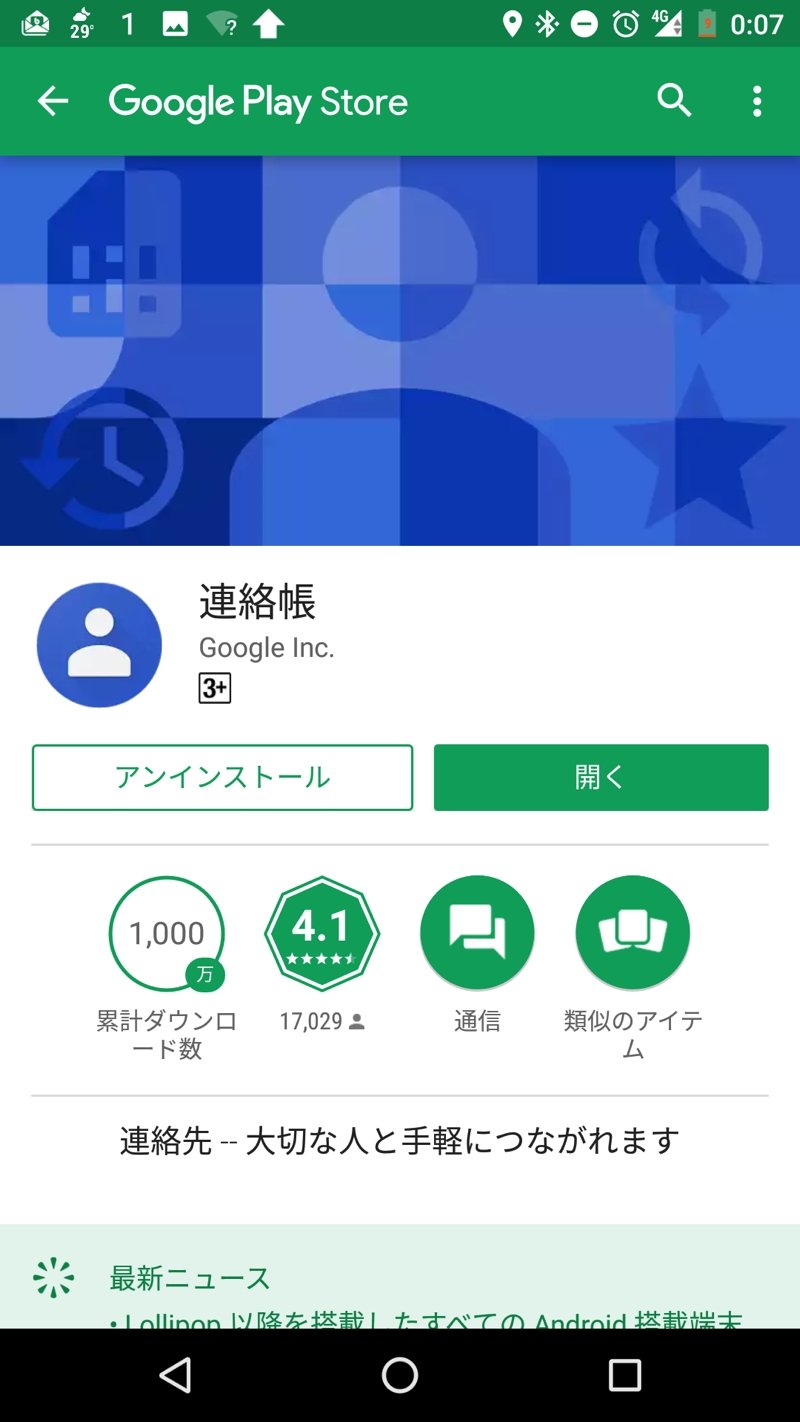Tap the system home button
Image resolution: width=800 pixels, height=1422 pixels.
(400, 1376)
